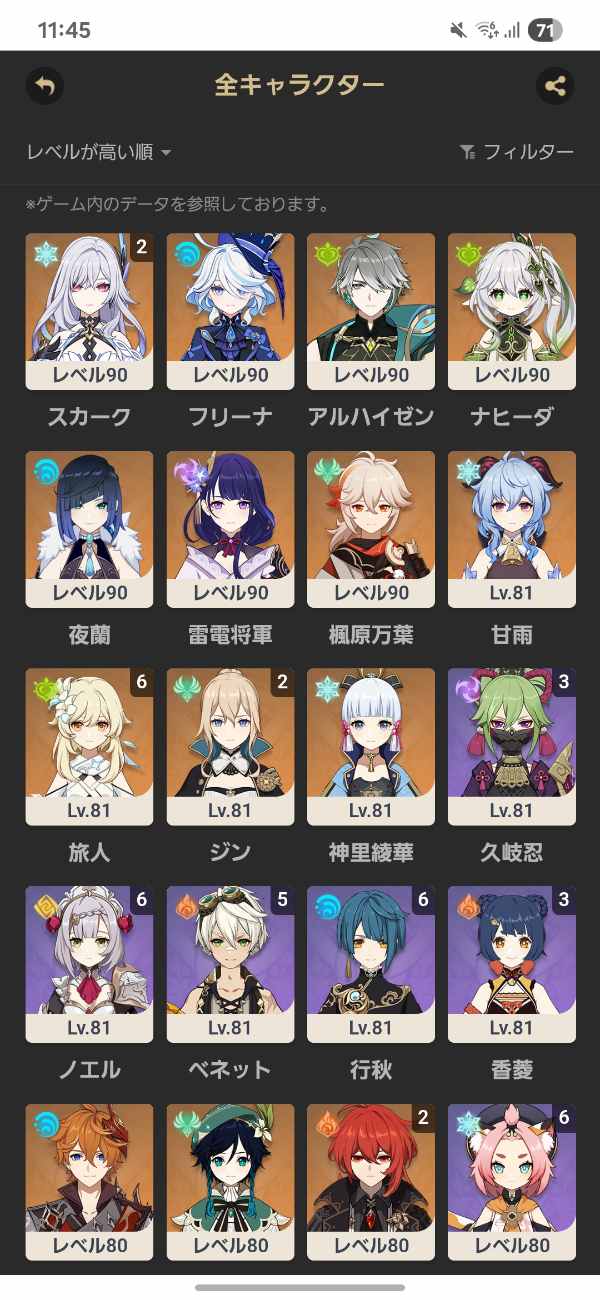The height and width of the screenshot is (1300, 600).
Task: Select the 神里綾華 character card
Action: coord(371,746)
